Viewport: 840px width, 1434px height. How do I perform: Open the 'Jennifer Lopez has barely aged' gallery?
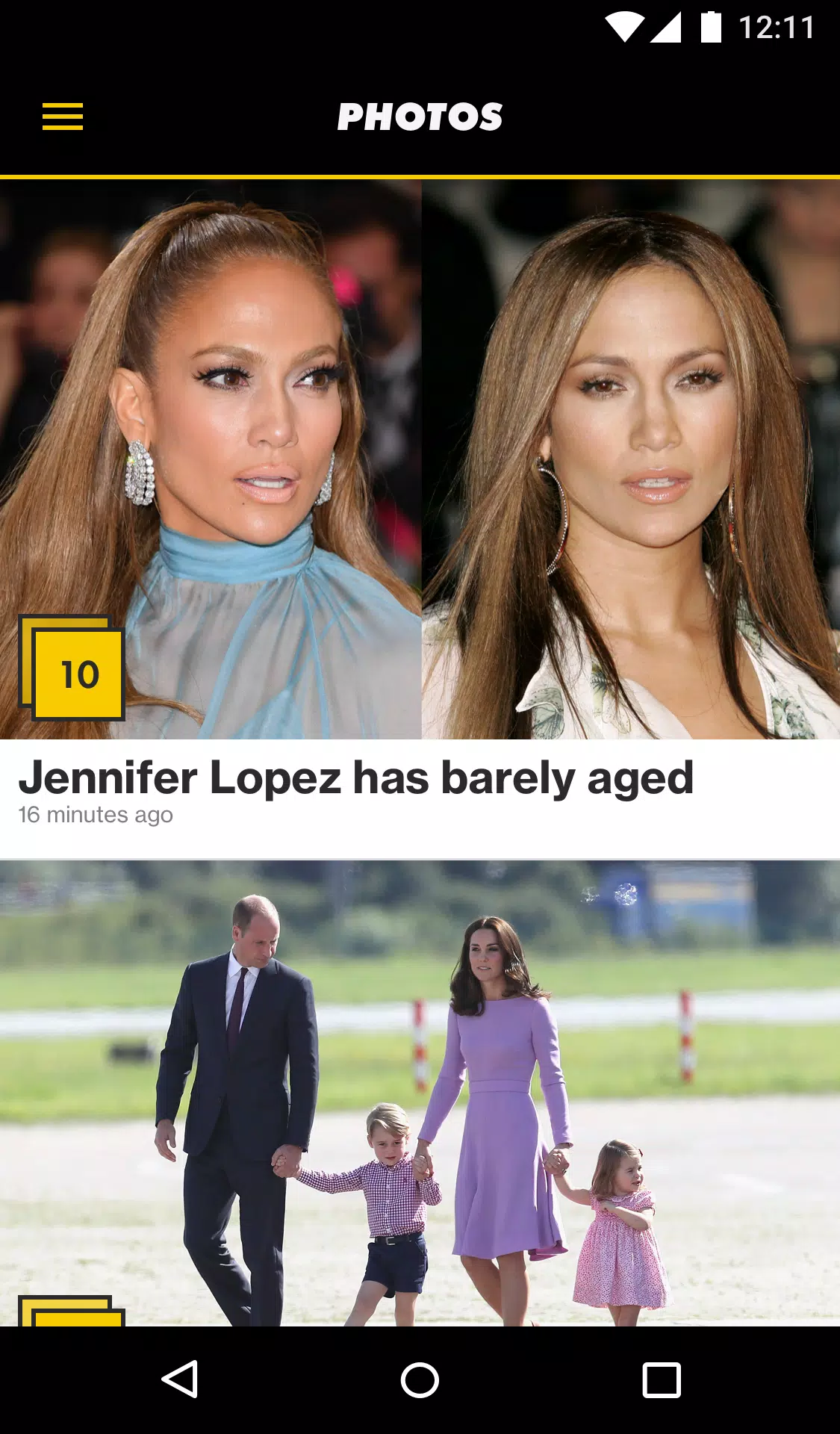355,777
